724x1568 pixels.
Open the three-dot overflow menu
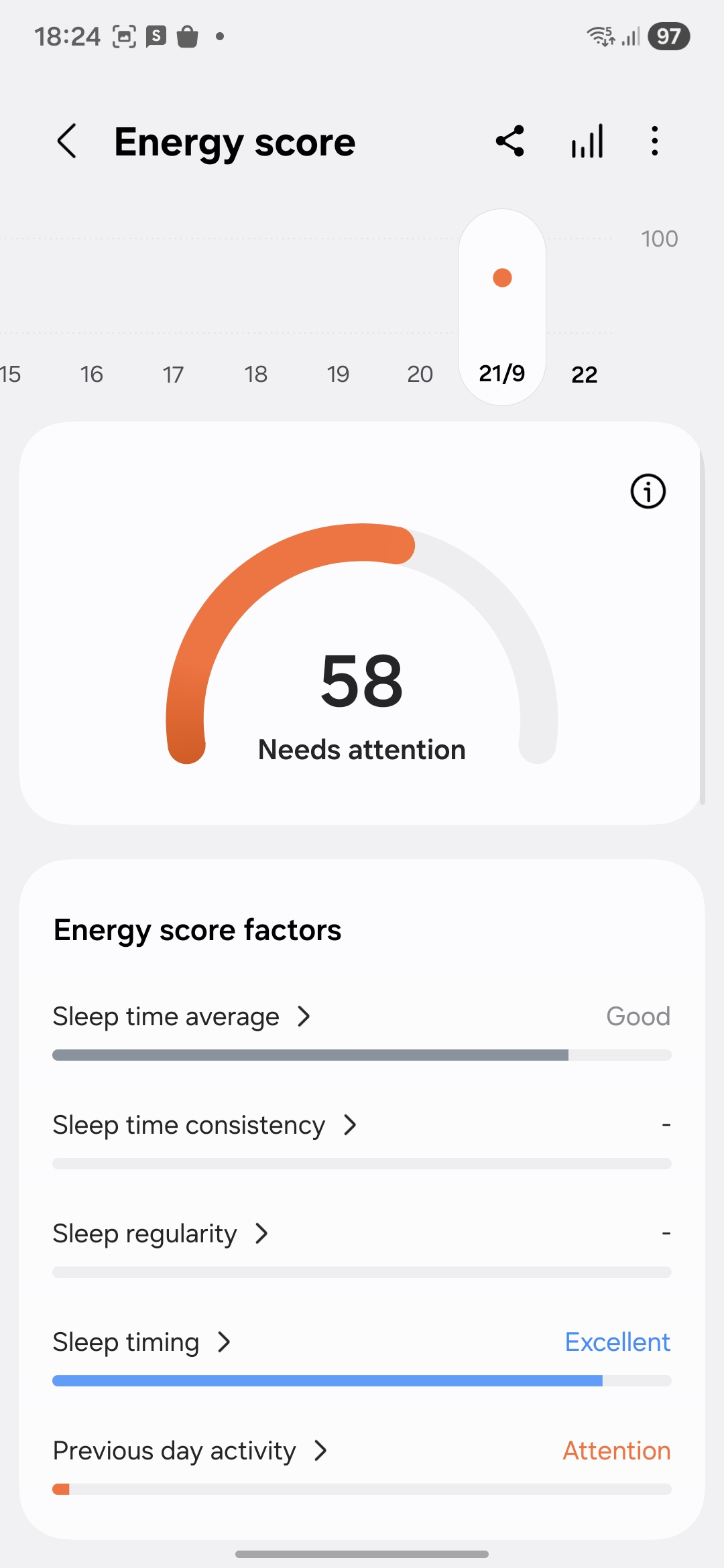coord(655,141)
